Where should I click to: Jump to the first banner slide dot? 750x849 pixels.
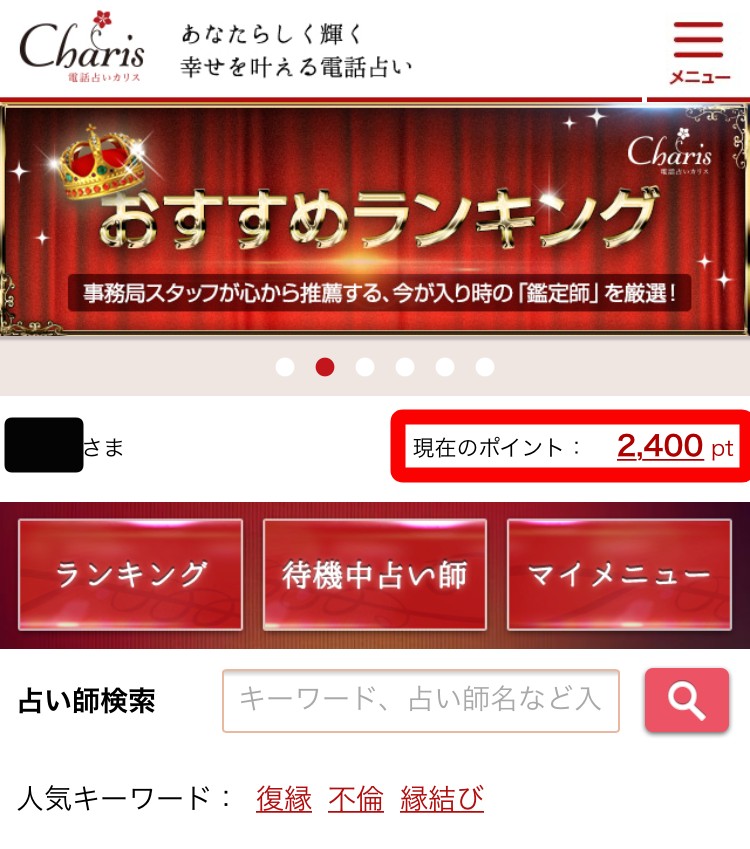[x=285, y=367]
